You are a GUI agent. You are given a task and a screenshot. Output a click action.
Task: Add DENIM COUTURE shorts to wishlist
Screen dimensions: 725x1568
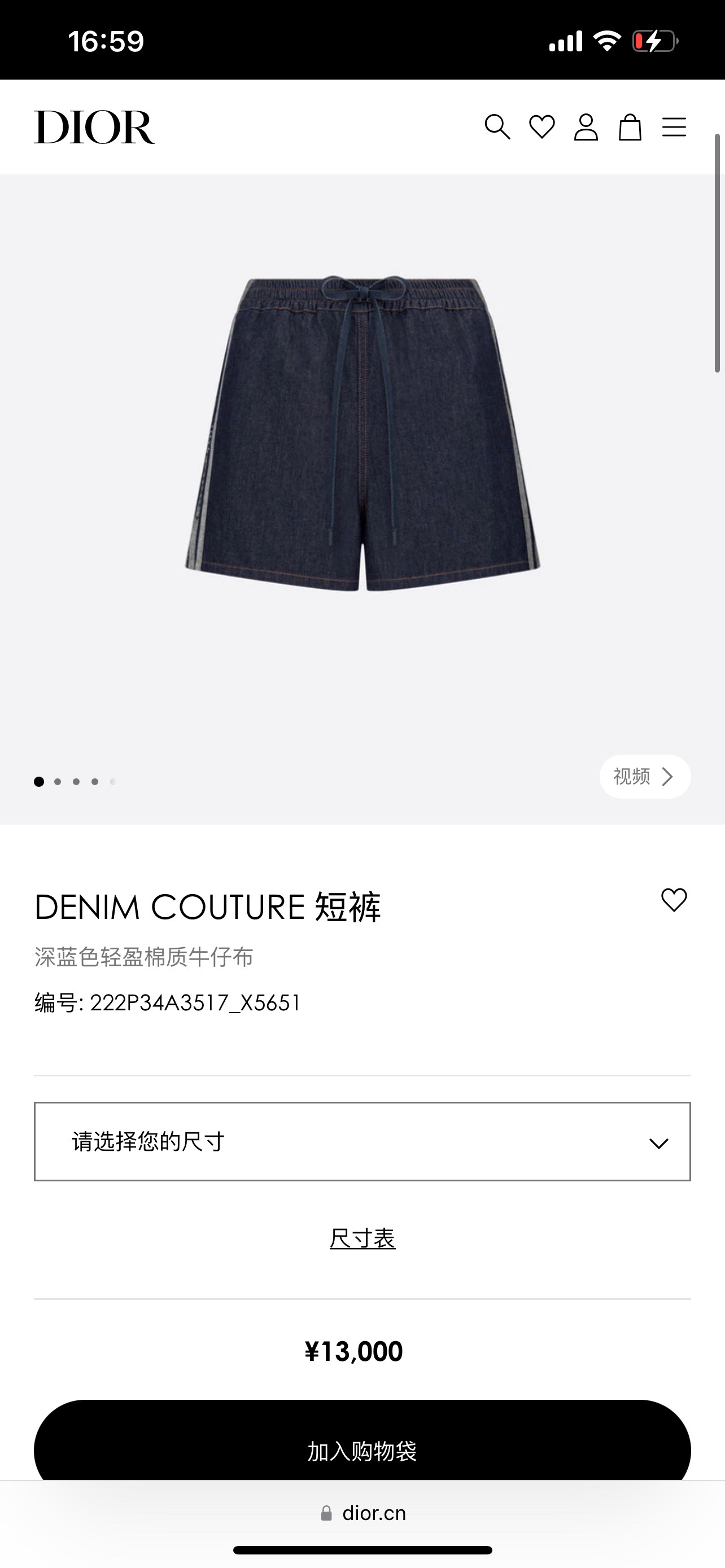[674, 900]
